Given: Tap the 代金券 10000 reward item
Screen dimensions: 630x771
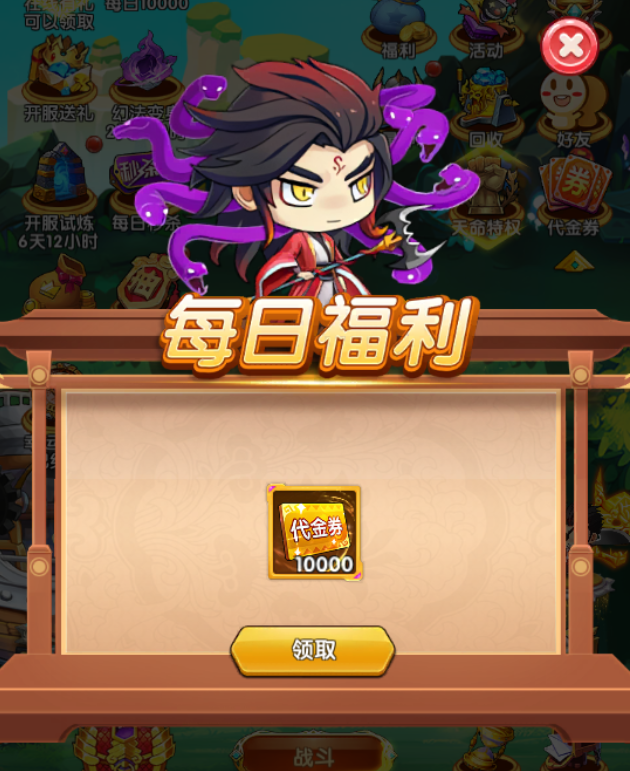Looking at the screenshot, I should point(314,532).
